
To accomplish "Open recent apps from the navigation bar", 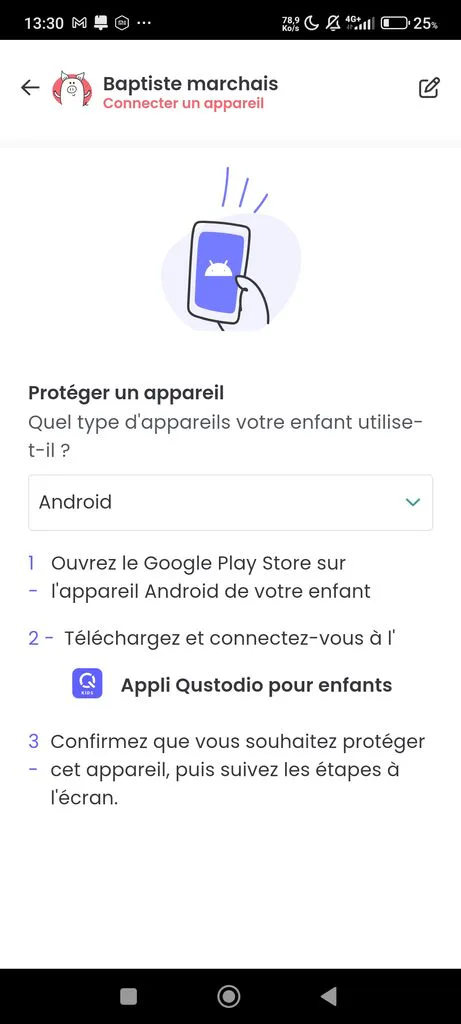I will [129, 996].
